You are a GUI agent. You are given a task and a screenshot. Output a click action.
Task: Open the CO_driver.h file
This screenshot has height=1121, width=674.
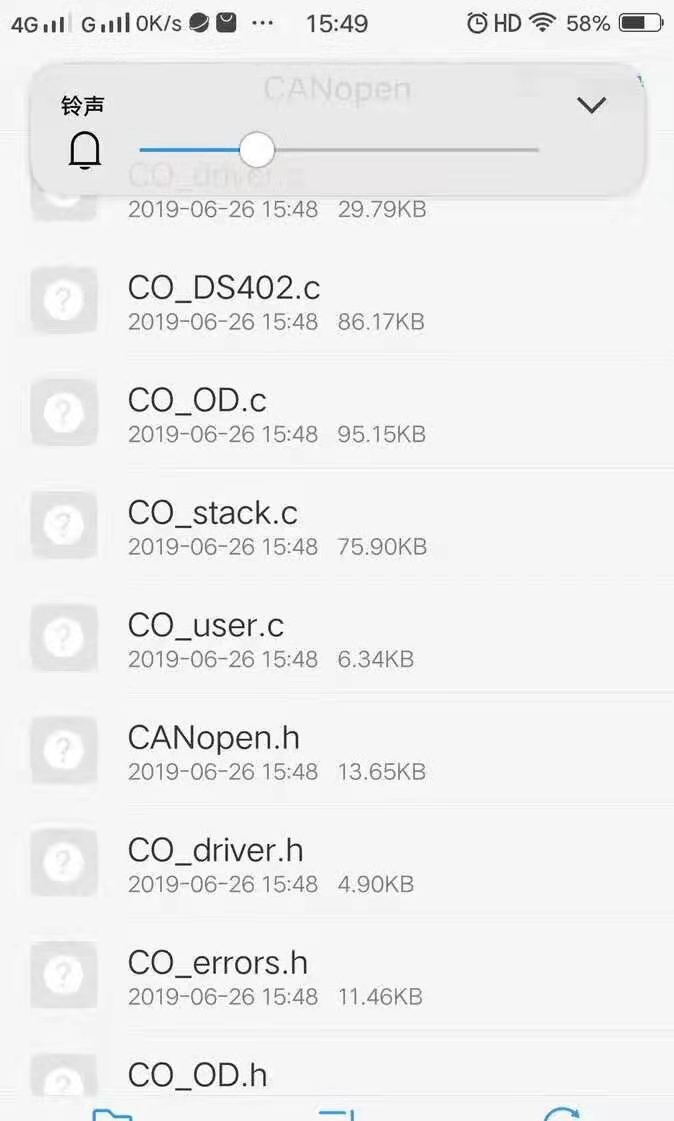215,851
